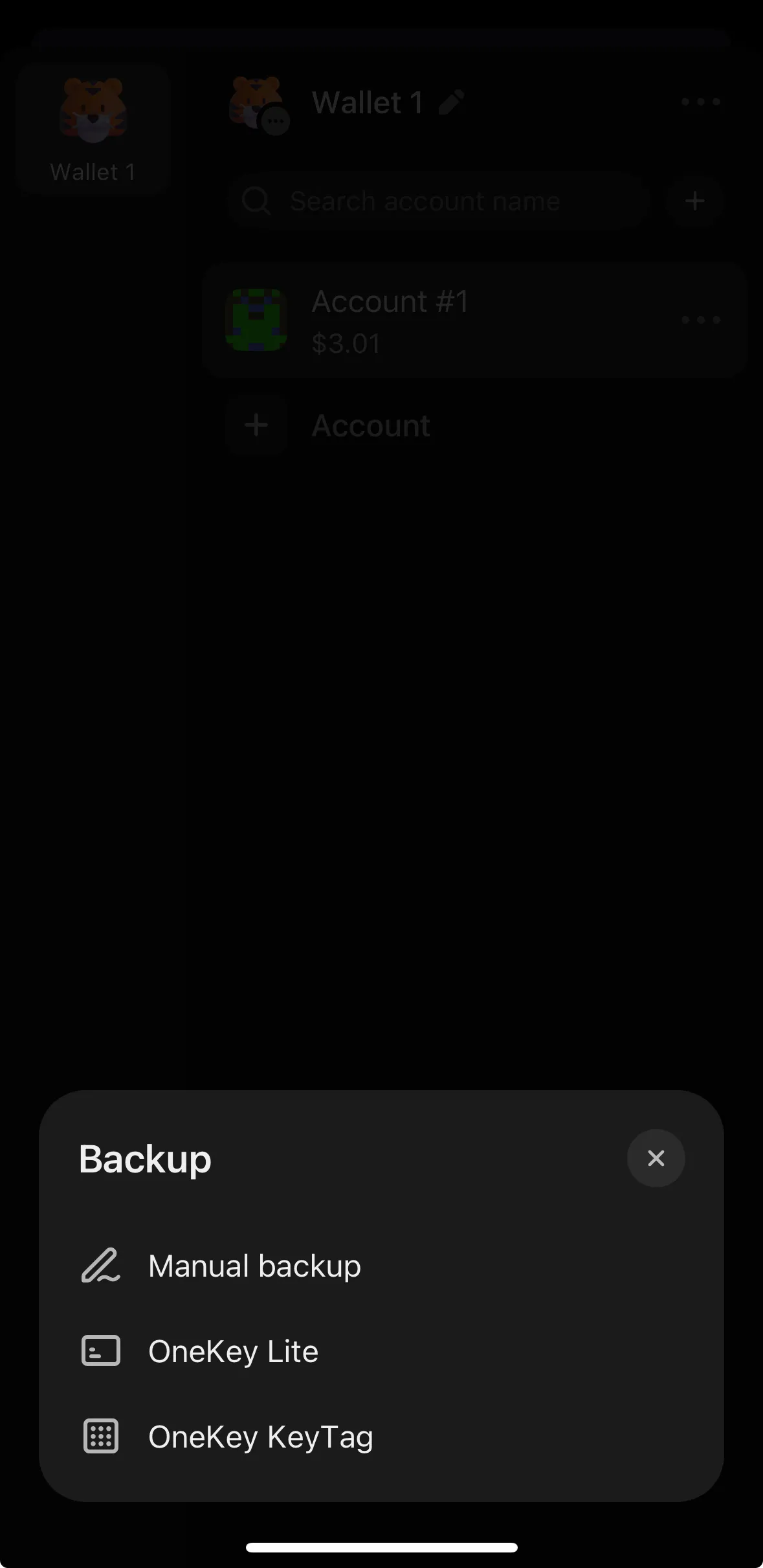
Task: Open the three-dot menu for Wallet 1
Action: coord(700,102)
